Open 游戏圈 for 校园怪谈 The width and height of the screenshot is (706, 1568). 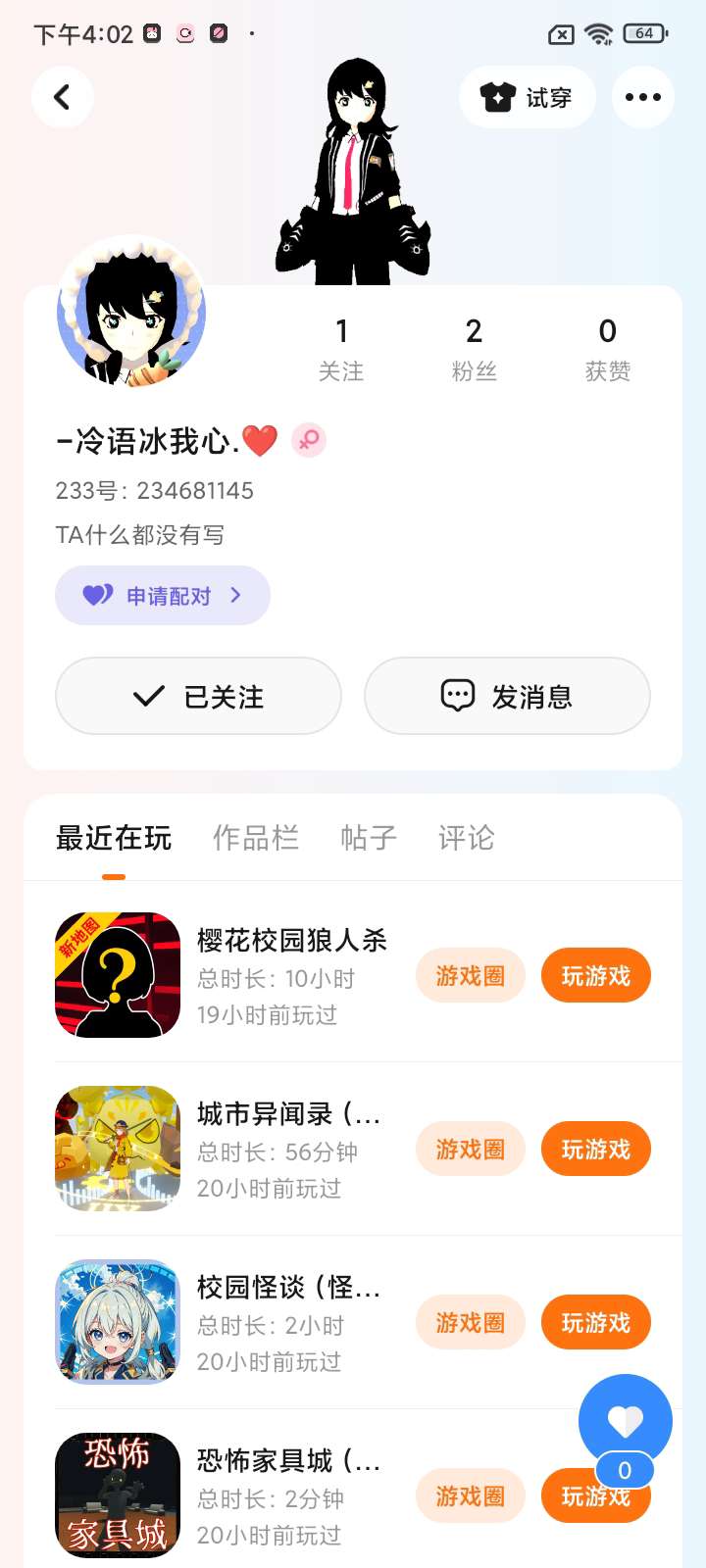click(x=471, y=1323)
